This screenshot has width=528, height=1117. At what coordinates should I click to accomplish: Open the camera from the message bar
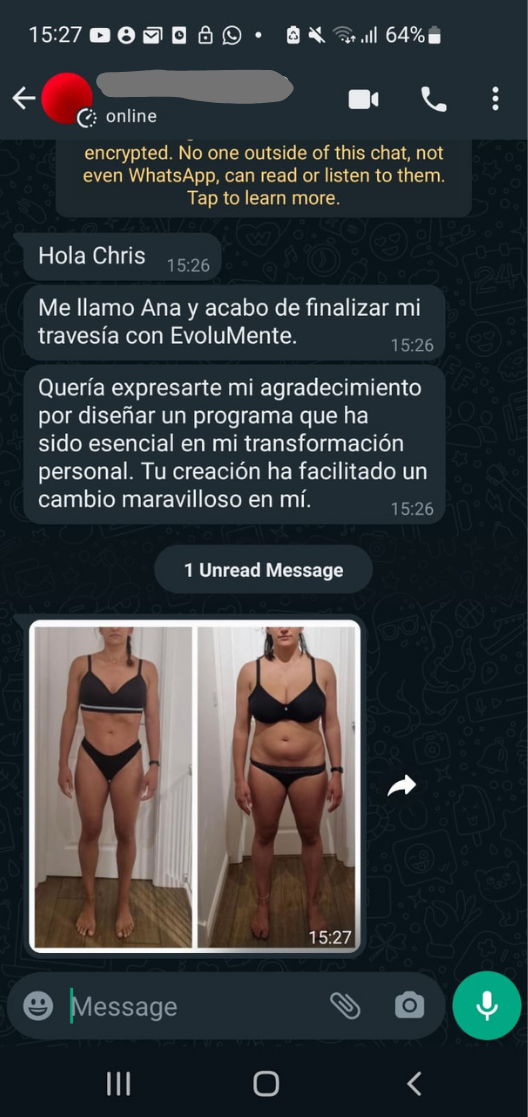[x=410, y=1006]
